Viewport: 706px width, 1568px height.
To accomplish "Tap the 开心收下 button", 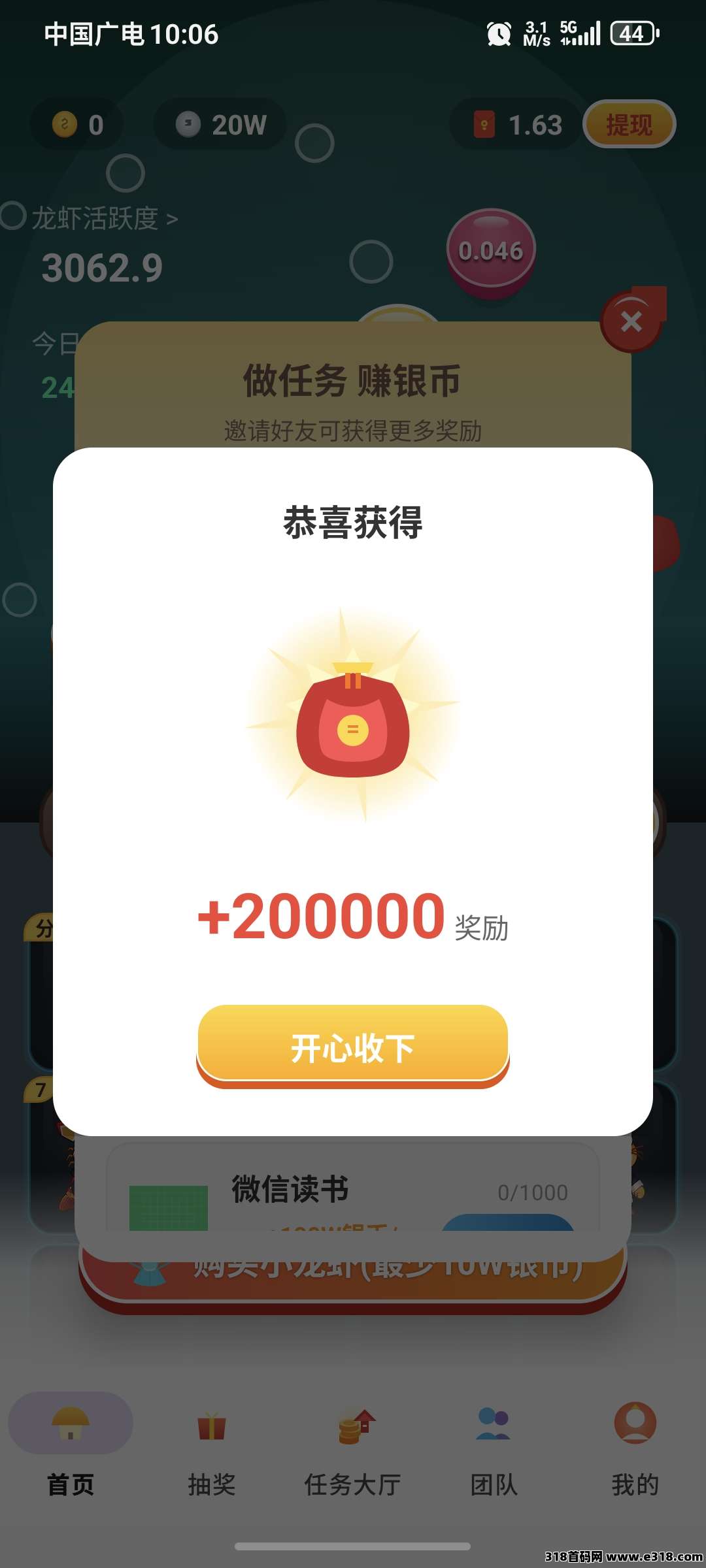I will click(x=353, y=1045).
